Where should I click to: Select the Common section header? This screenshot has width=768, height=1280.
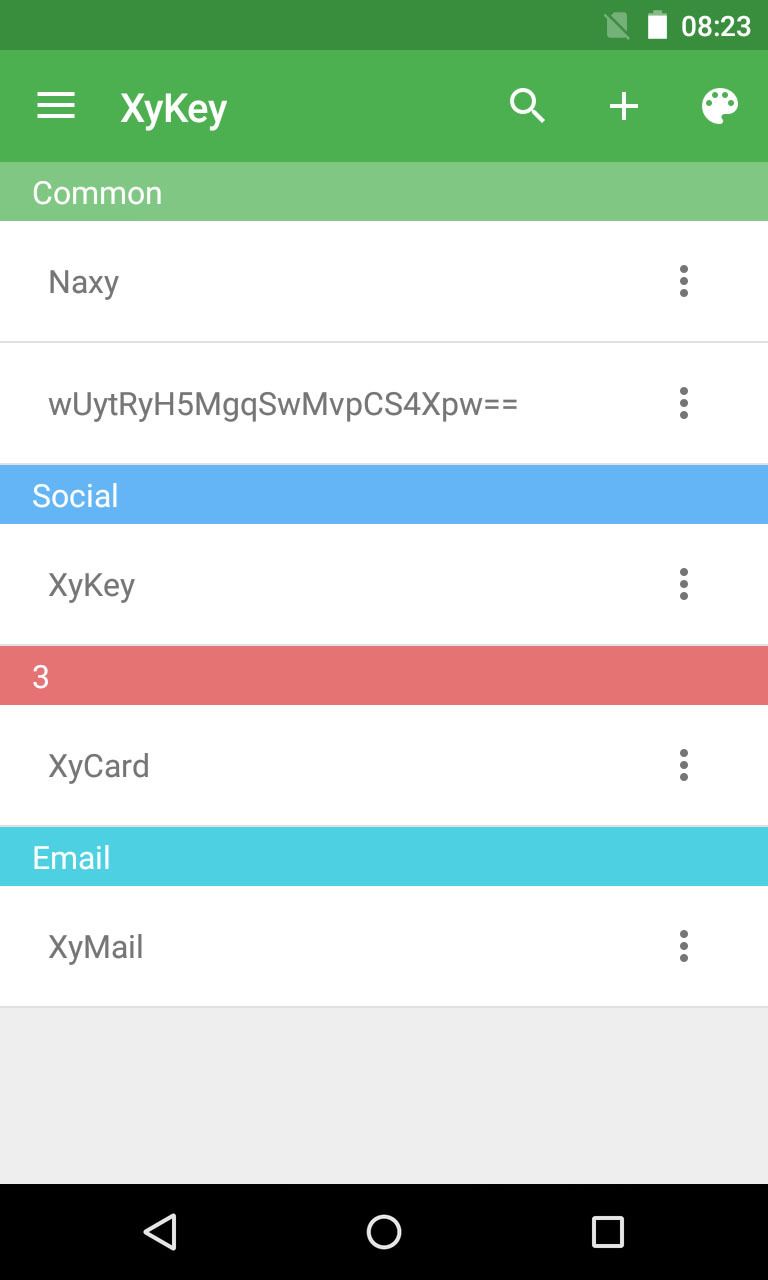(97, 192)
